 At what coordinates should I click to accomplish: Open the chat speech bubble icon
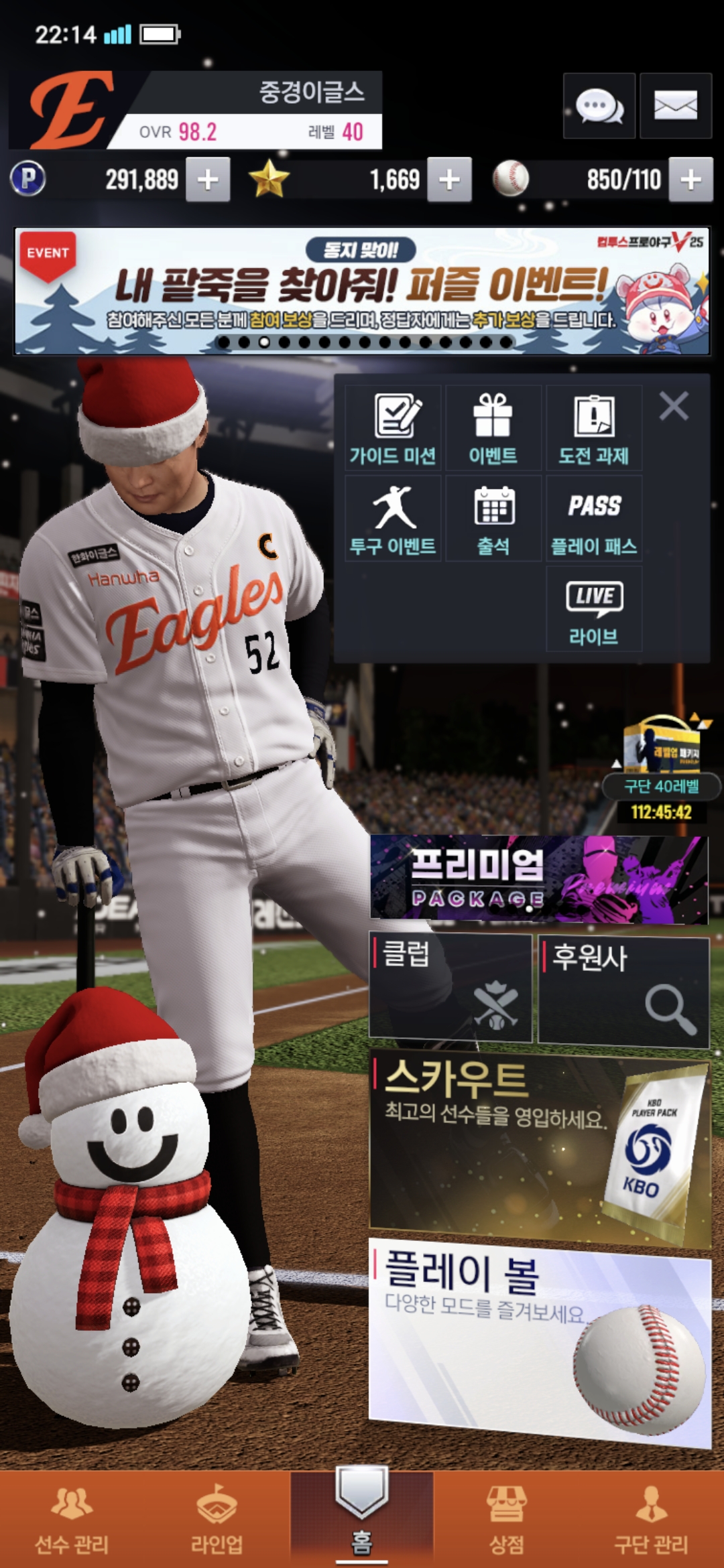pos(599,106)
